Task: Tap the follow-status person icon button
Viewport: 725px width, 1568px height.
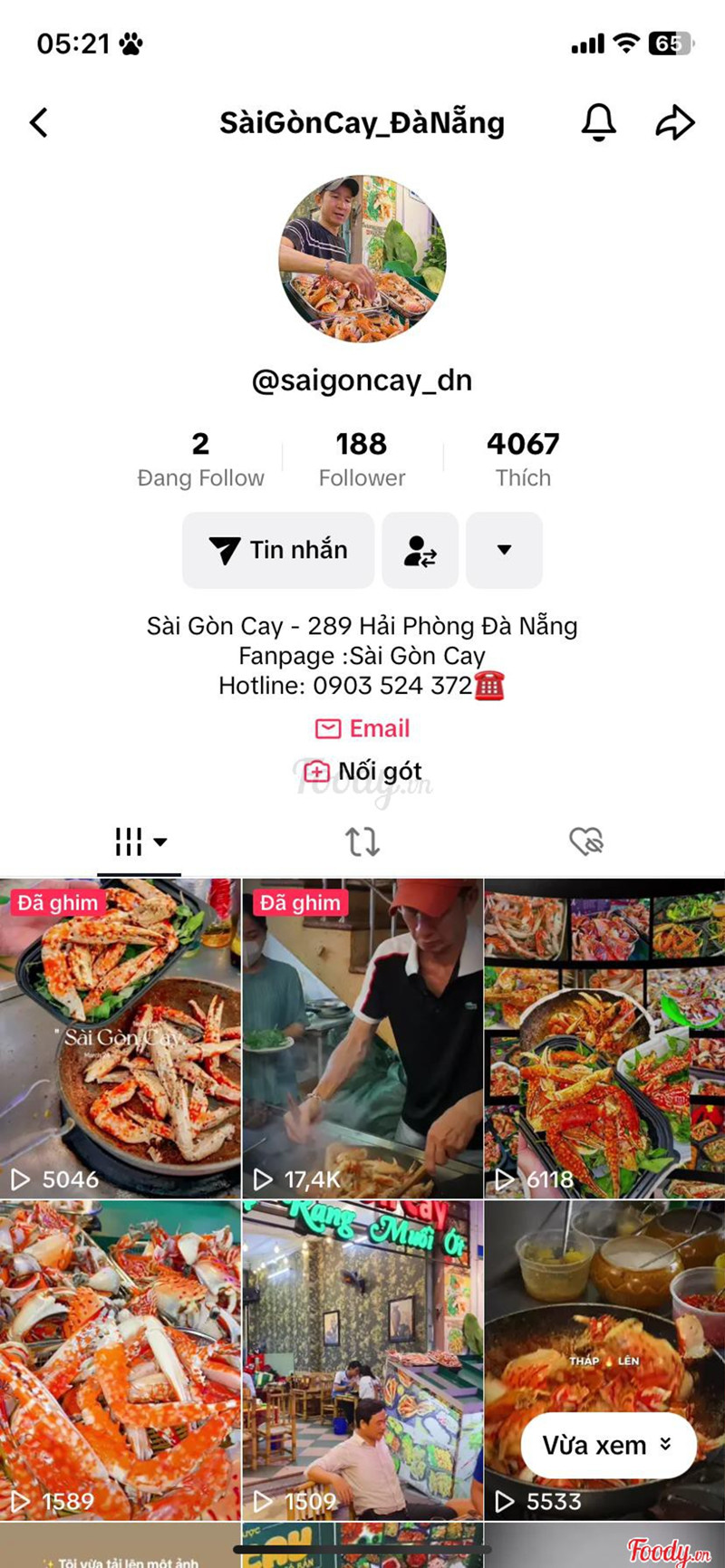Action: click(420, 550)
